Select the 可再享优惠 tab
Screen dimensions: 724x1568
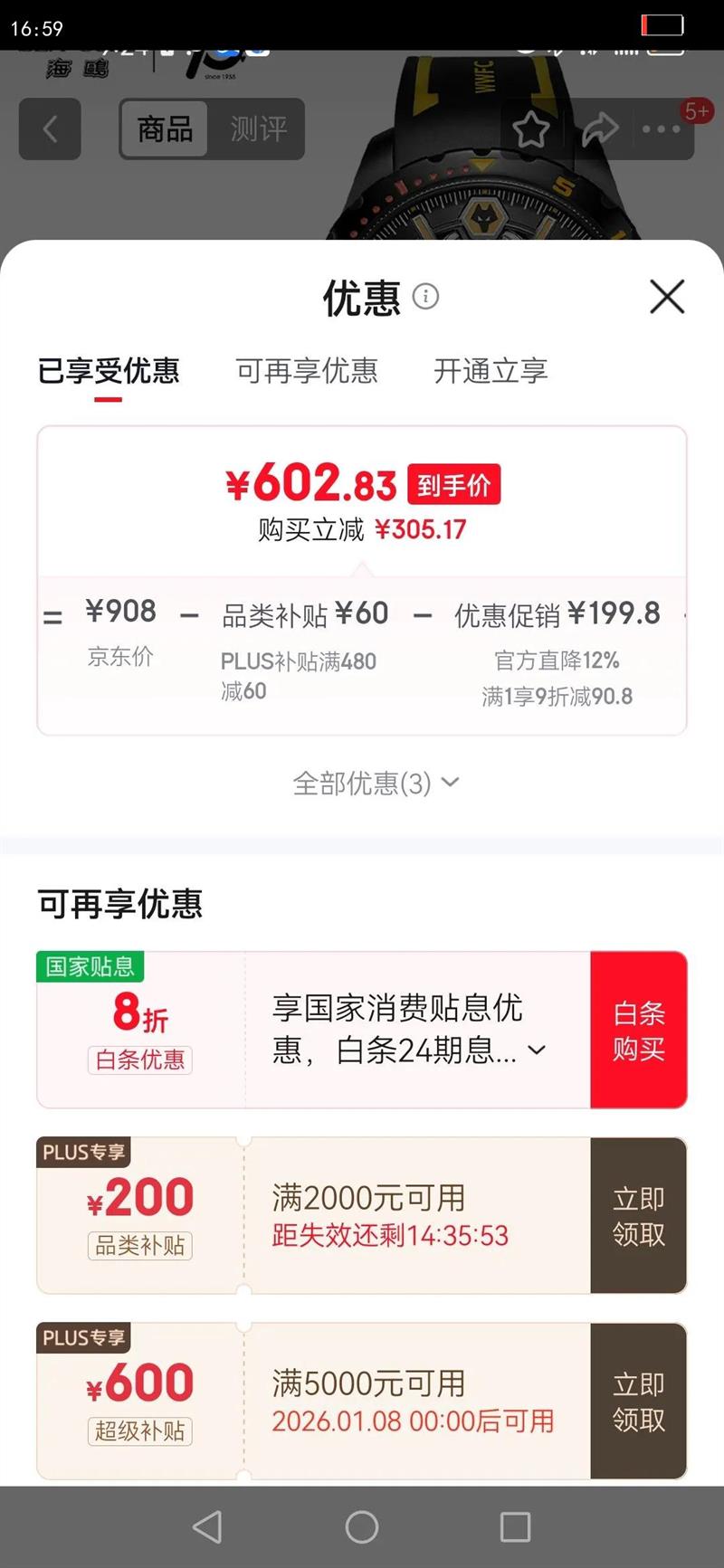pos(308,371)
